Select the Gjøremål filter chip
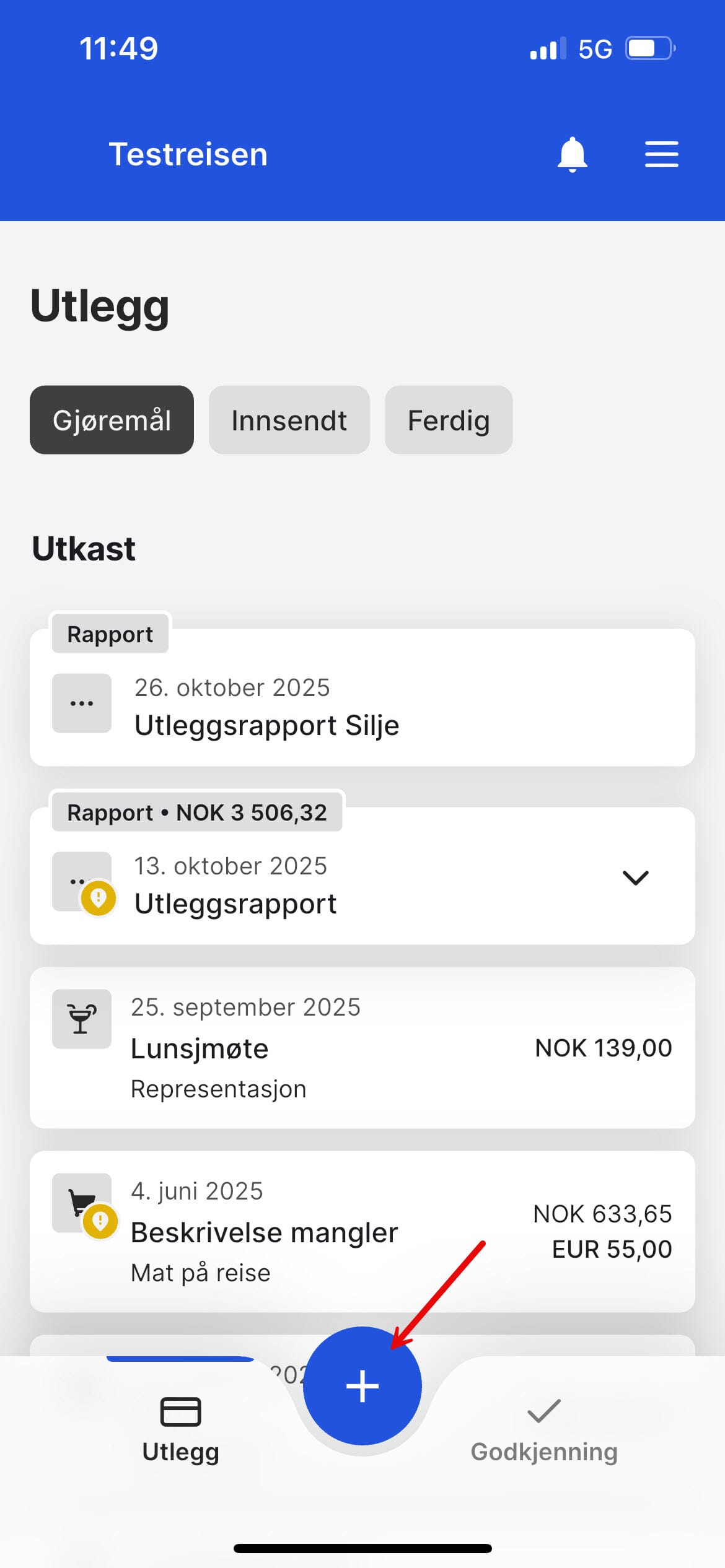 (112, 419)
